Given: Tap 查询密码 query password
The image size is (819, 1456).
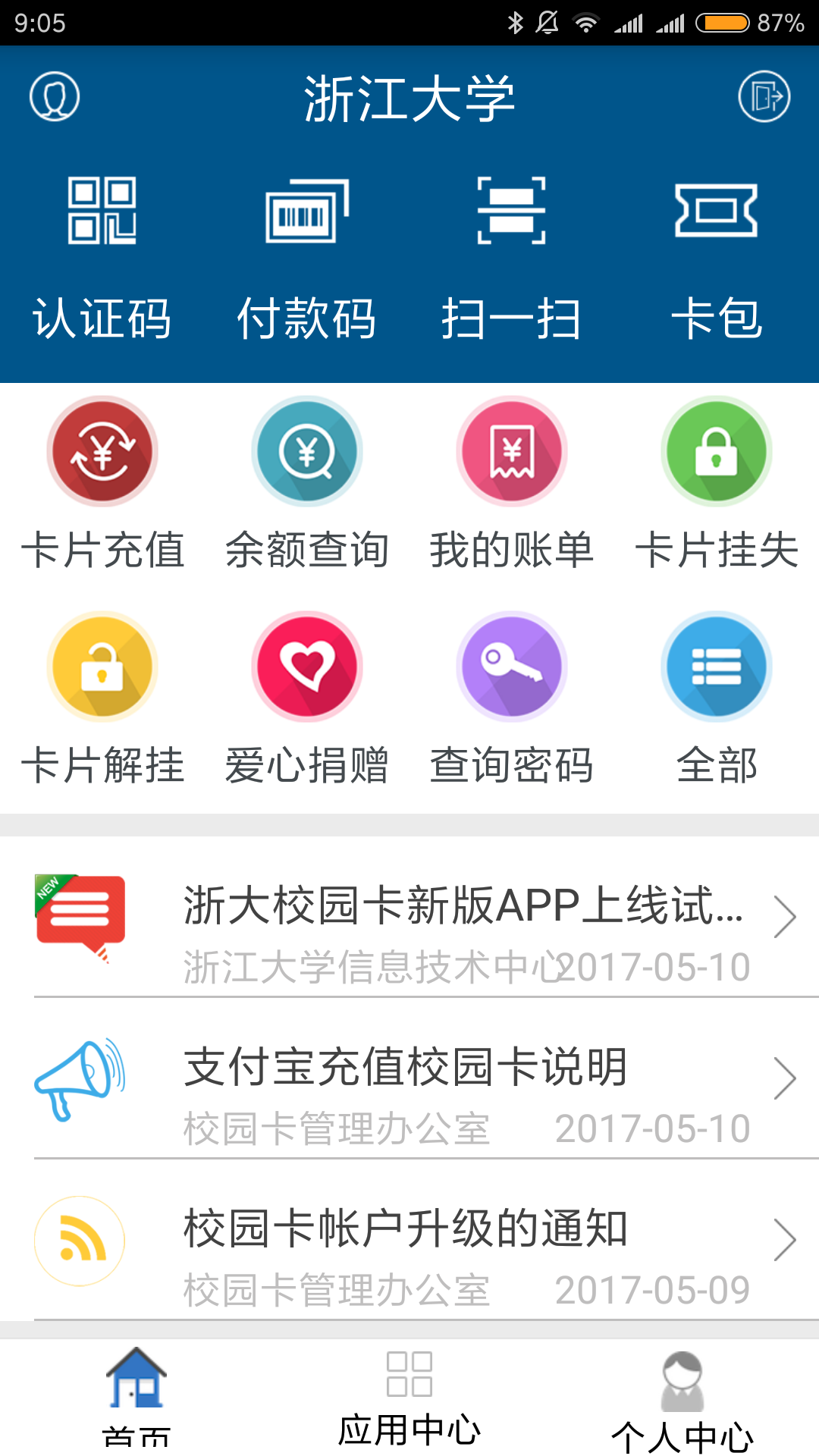Looking at the screenshot, I should coord(512,698).
